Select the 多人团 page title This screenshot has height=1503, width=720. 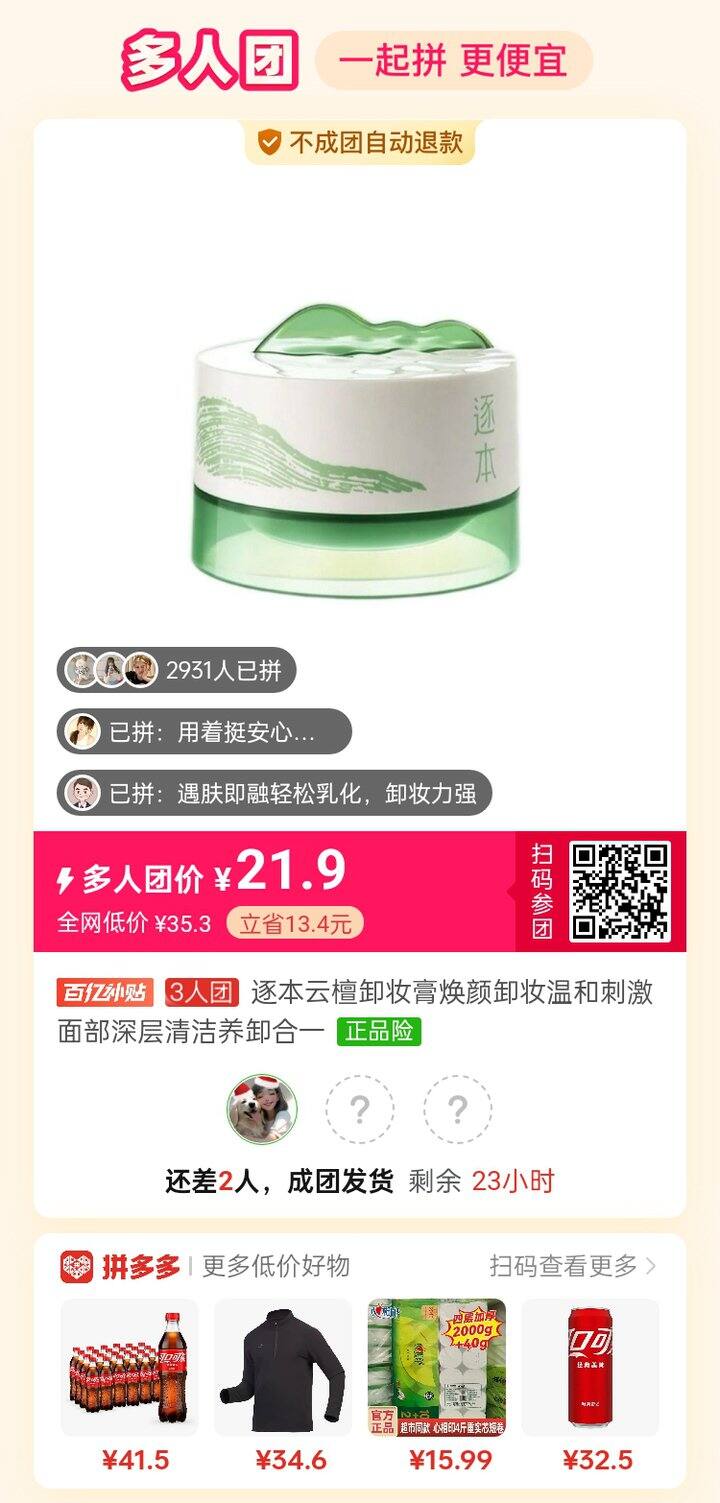[x=212, y=57]
